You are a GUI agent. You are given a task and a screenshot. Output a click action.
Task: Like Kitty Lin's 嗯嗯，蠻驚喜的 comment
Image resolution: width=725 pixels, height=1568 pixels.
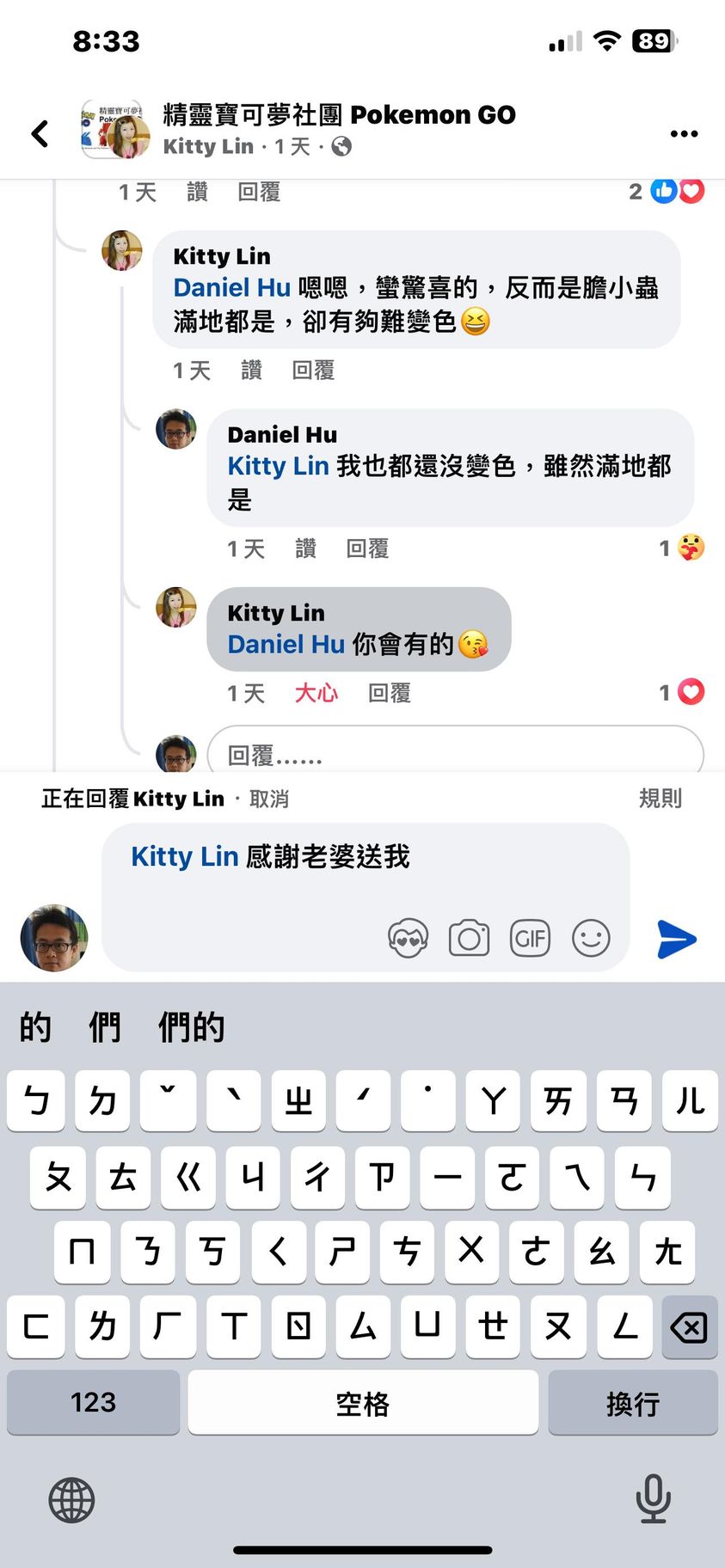click(x=251, y=371)
